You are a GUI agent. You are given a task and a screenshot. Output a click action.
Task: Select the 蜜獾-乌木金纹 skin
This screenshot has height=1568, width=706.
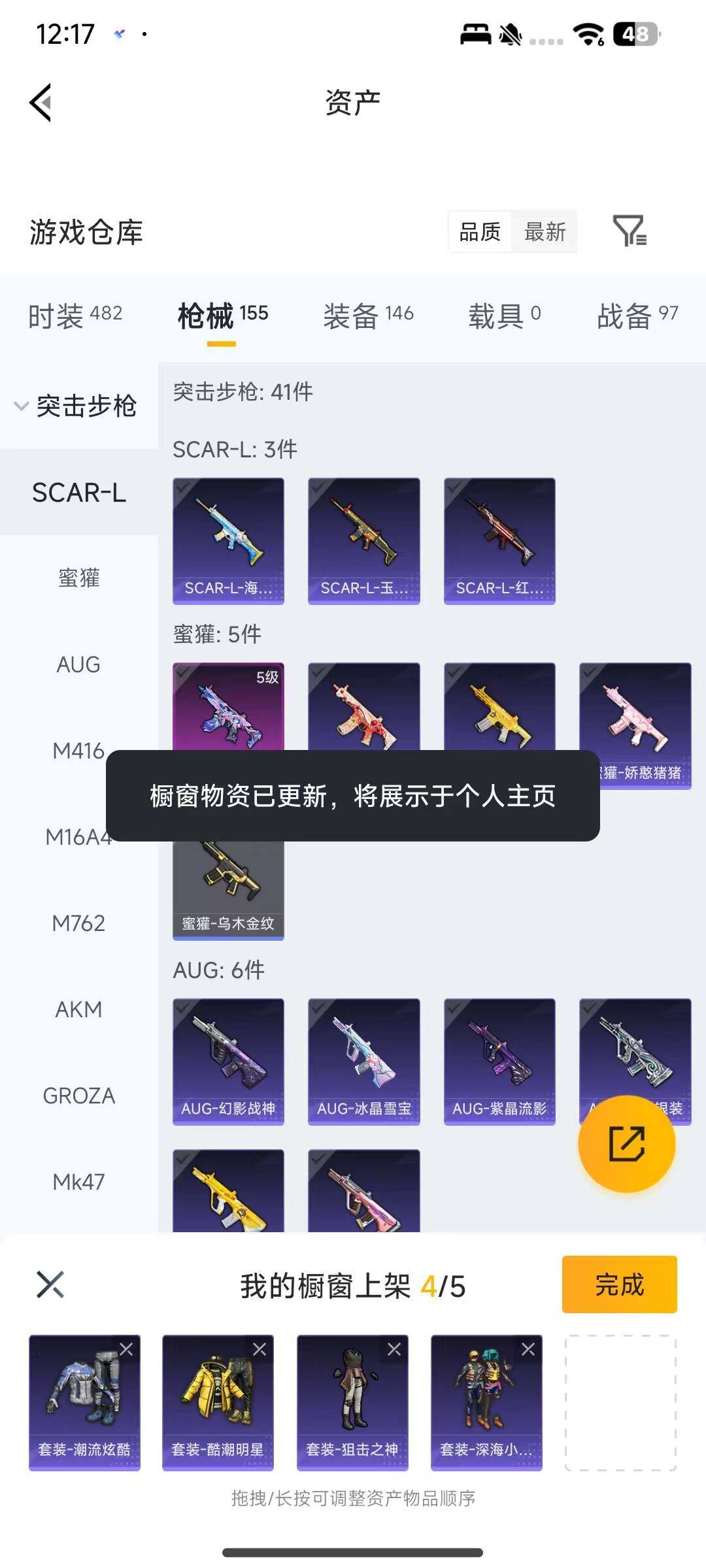pos(228,890)
